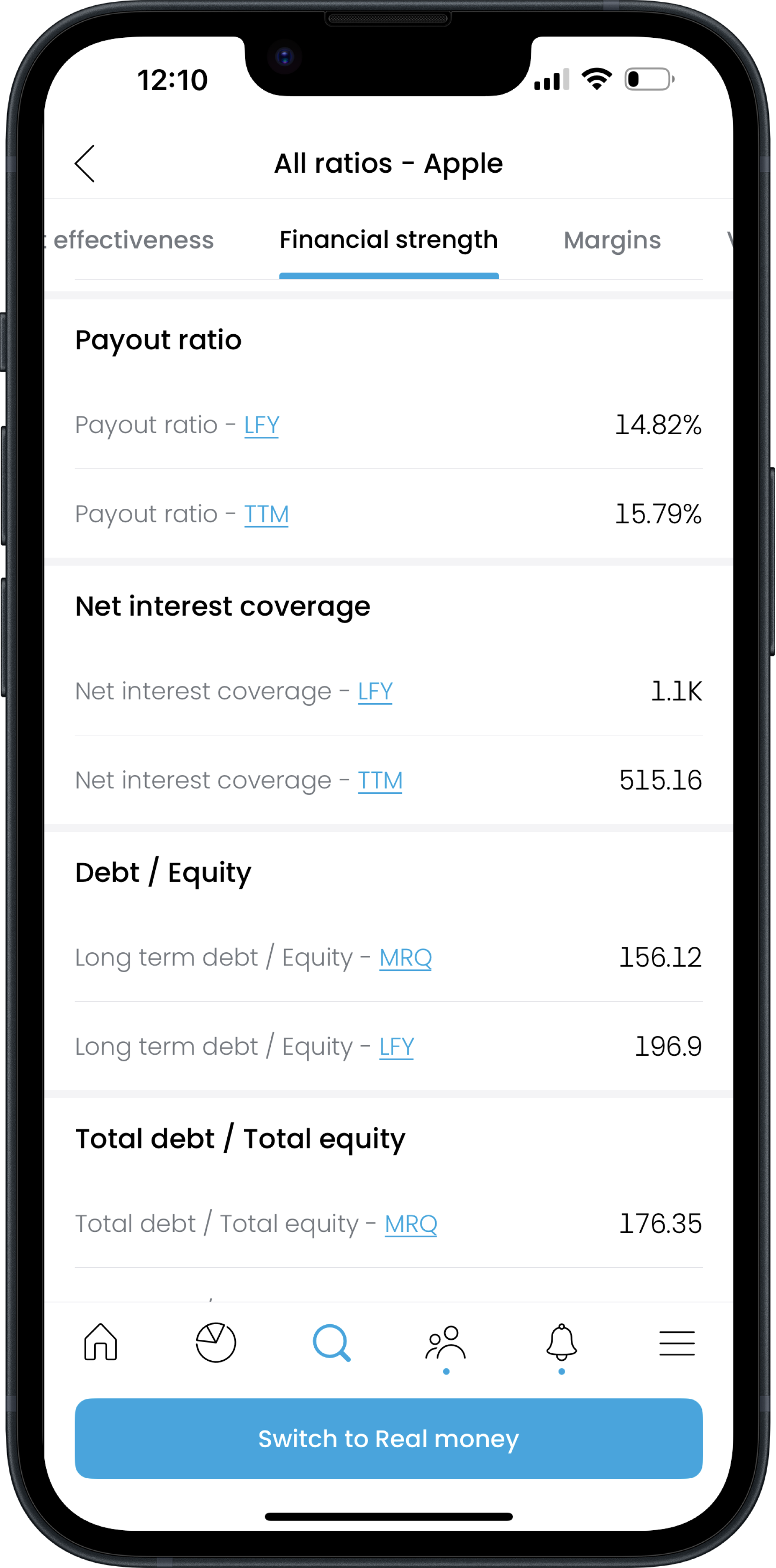The image size is (776, 1568).
Task: Open TTM link under Net interest coverage
Action: 380,780
